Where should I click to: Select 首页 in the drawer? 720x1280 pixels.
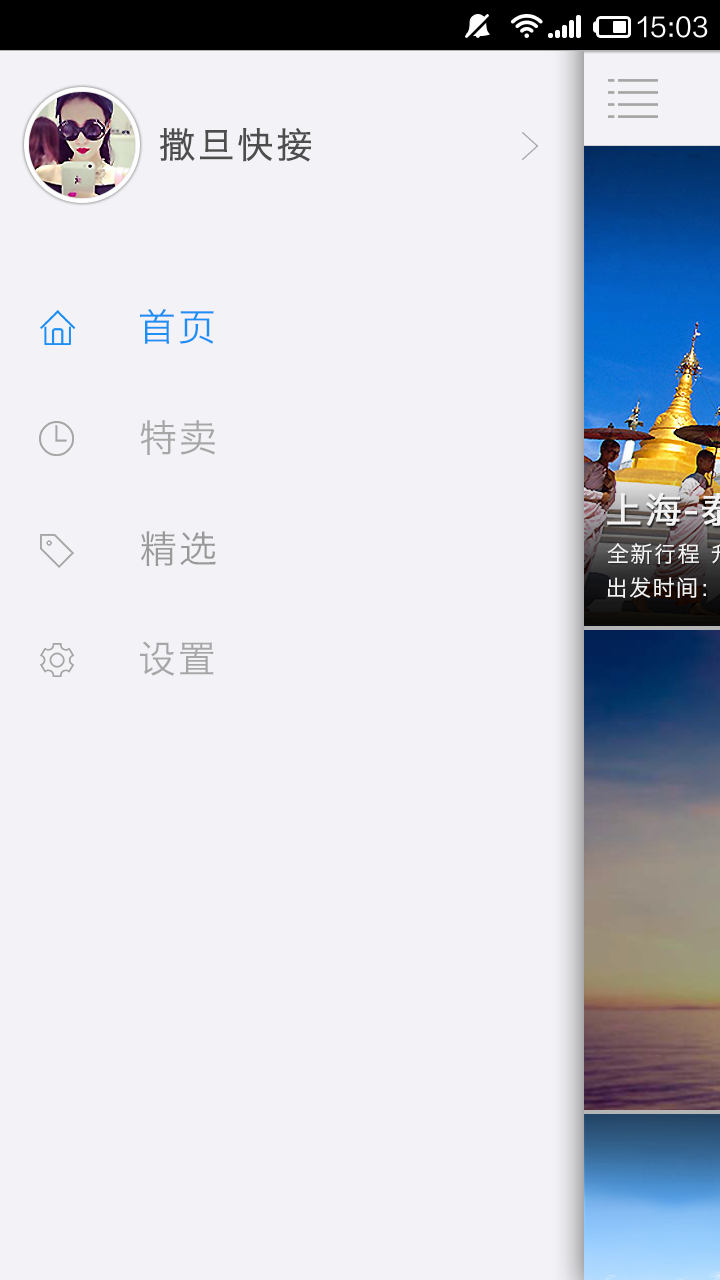(177, 328)
